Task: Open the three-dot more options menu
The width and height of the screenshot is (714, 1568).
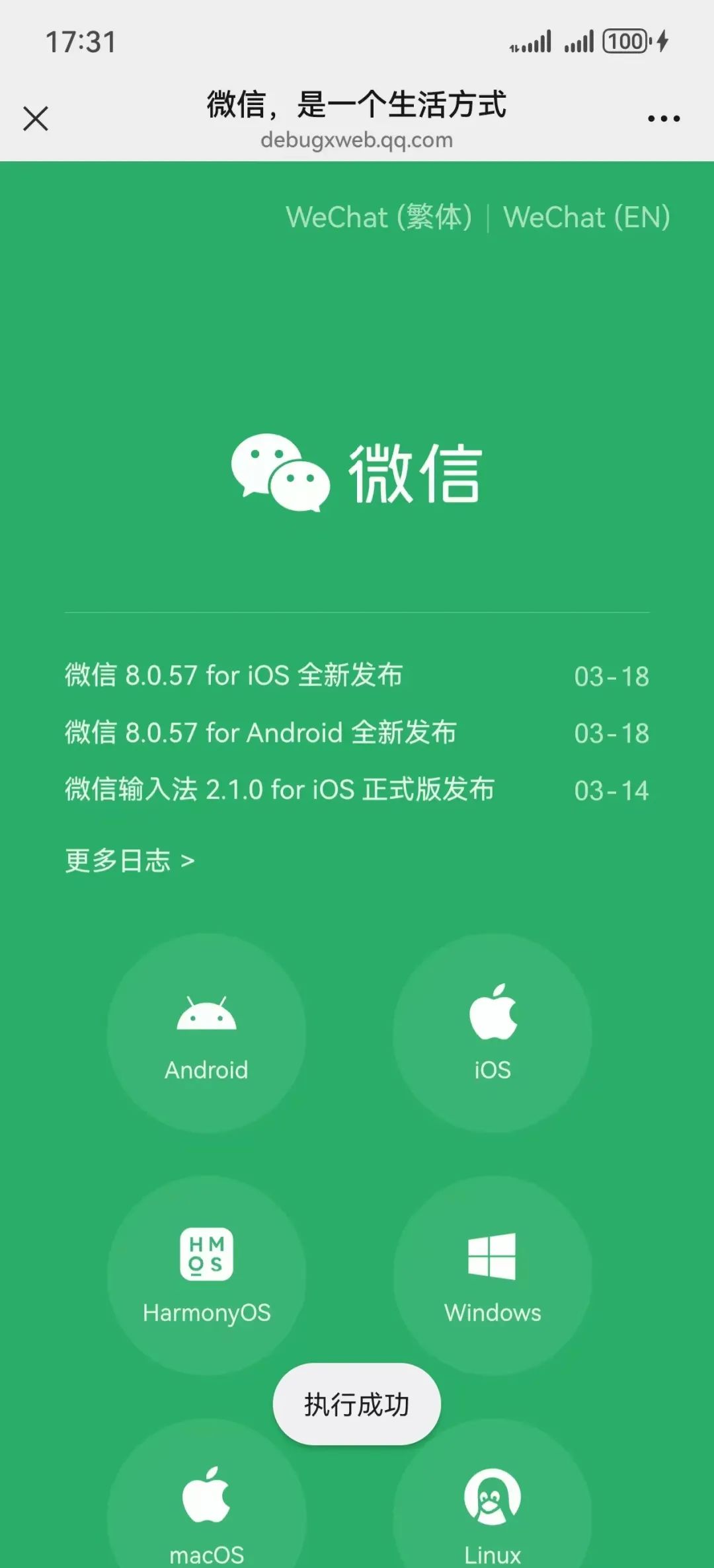Action: click(x=663, y=119)
